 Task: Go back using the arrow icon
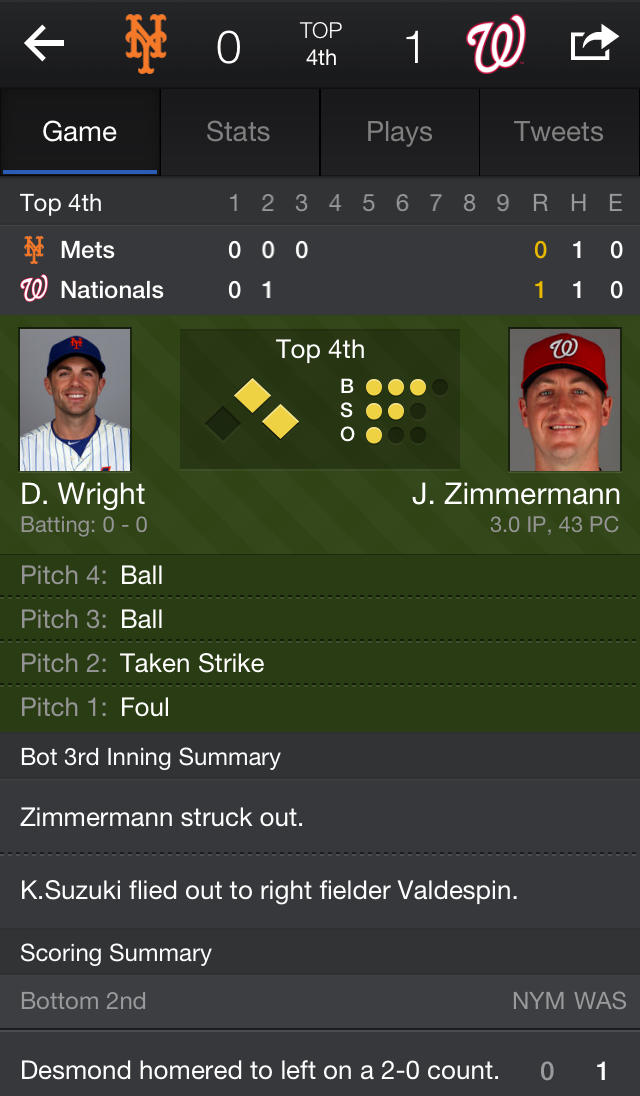[x=44, y=44]
